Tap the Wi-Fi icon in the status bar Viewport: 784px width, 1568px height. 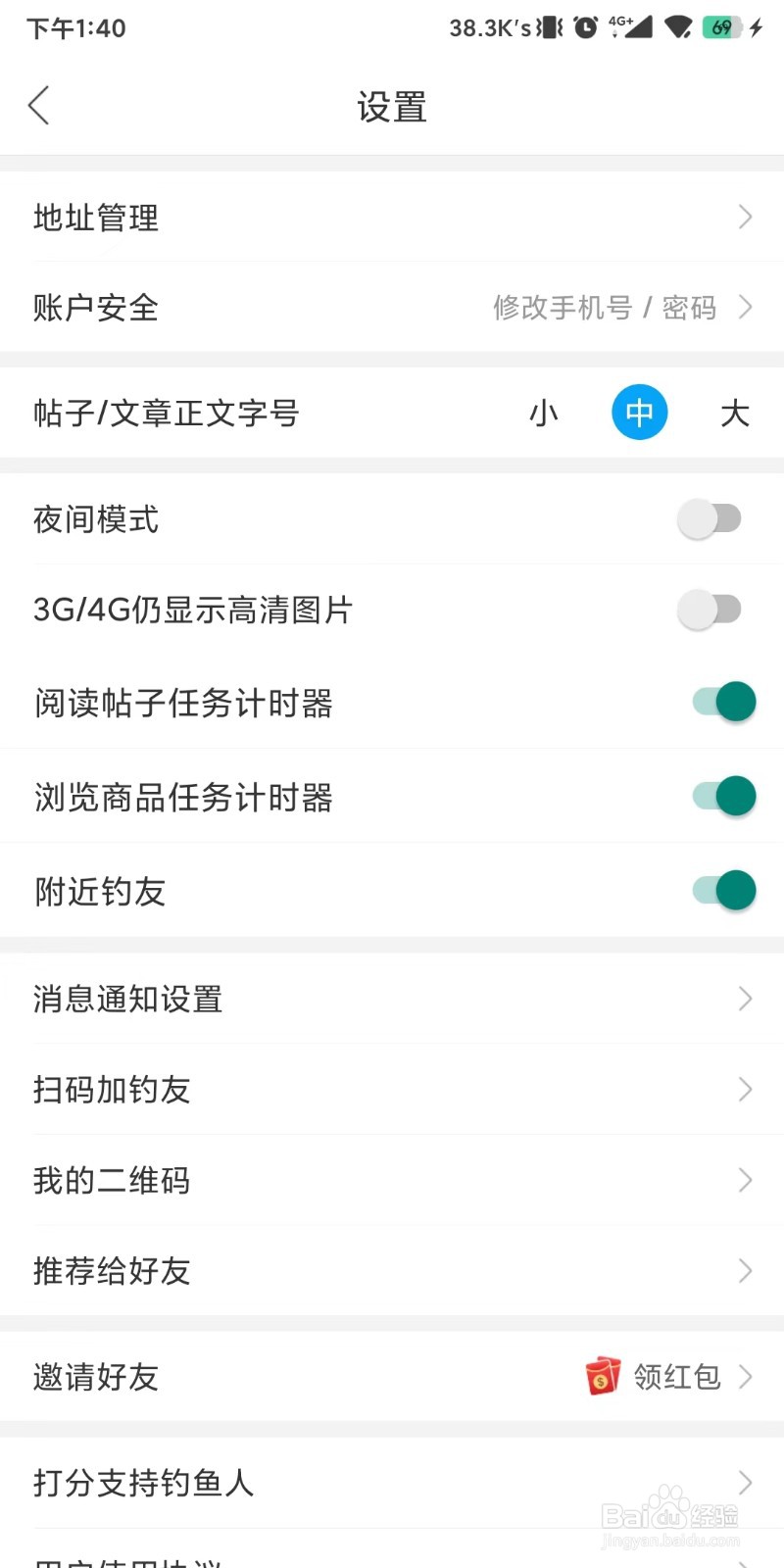coord(677,27)
